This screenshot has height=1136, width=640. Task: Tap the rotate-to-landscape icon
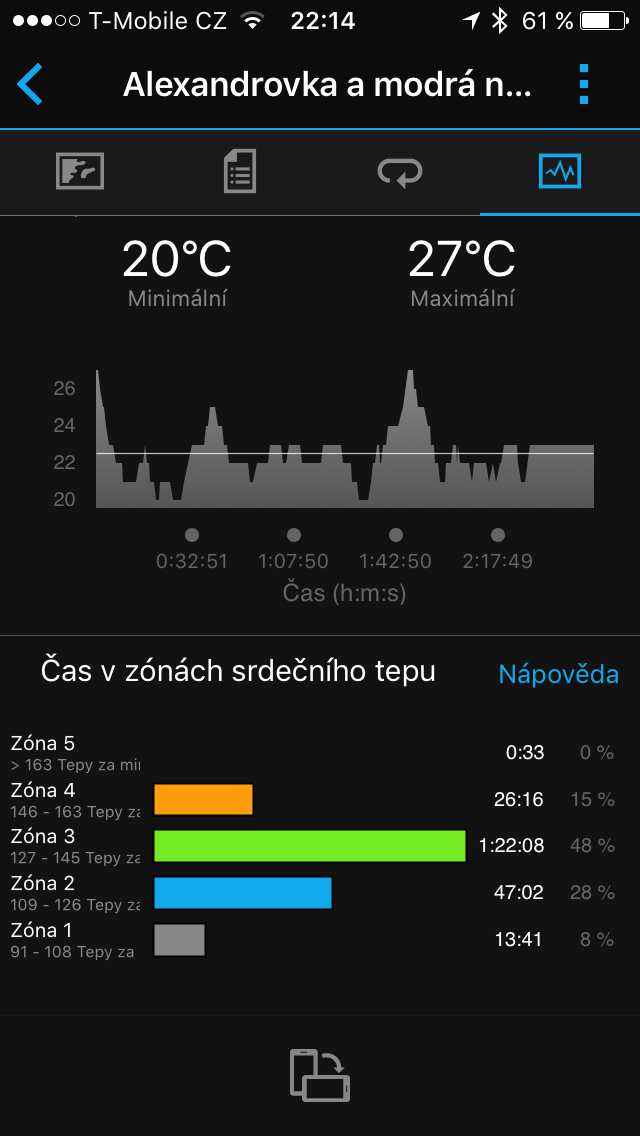pyautogui.click(x=320, y=1075)
